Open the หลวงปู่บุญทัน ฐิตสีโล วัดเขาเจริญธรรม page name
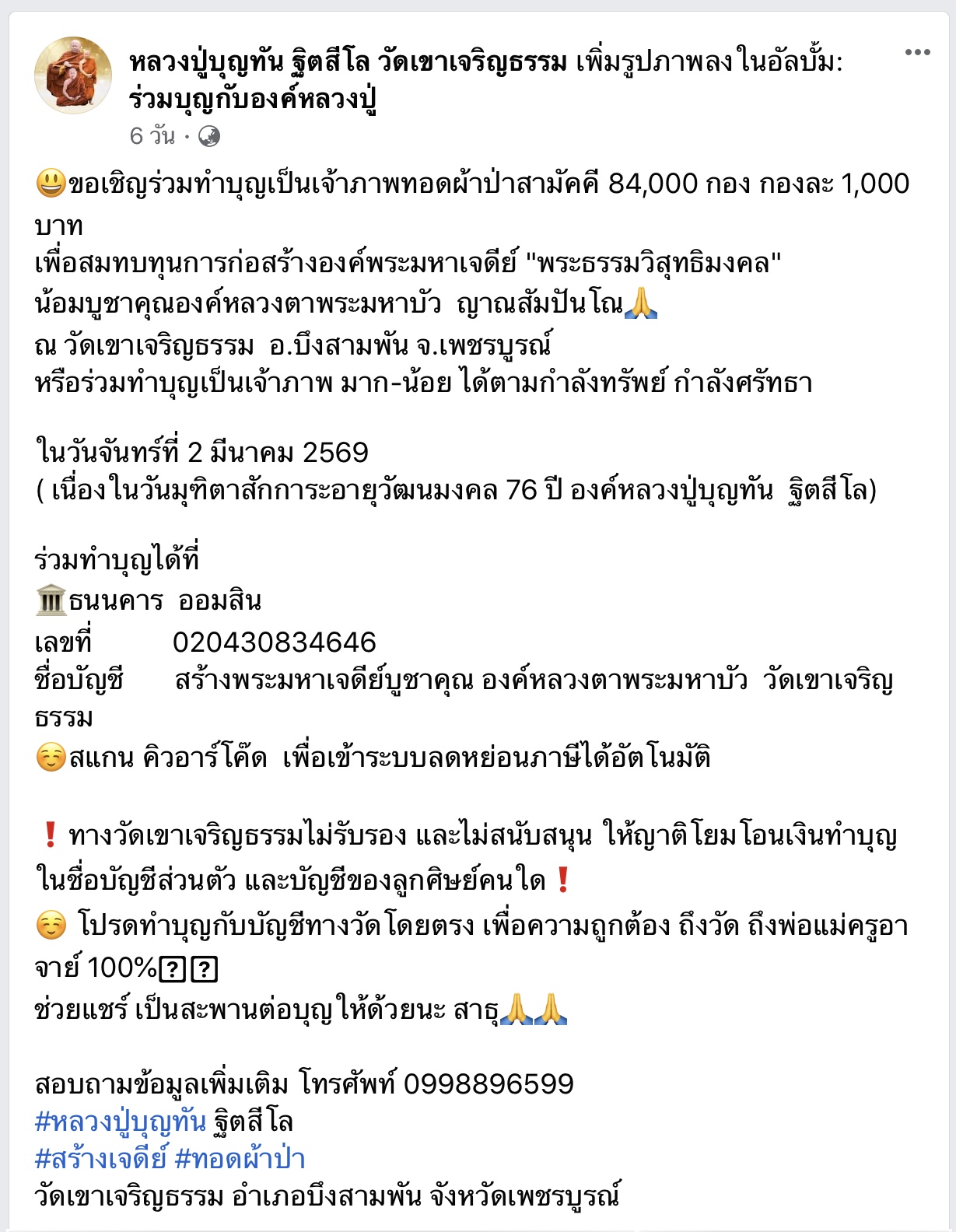Screen dimensions: 956x1232 [348, 61]
